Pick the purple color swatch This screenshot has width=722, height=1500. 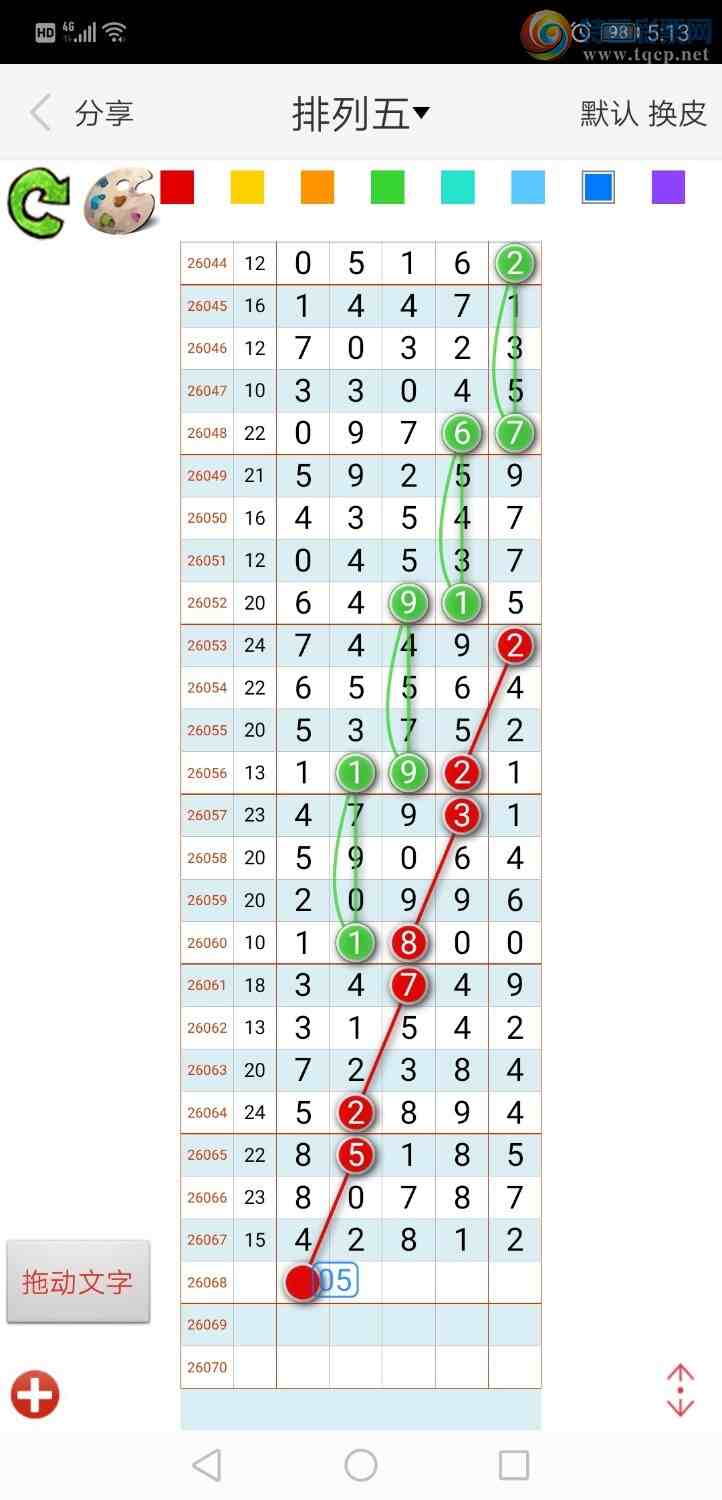[x=668, y=187]
